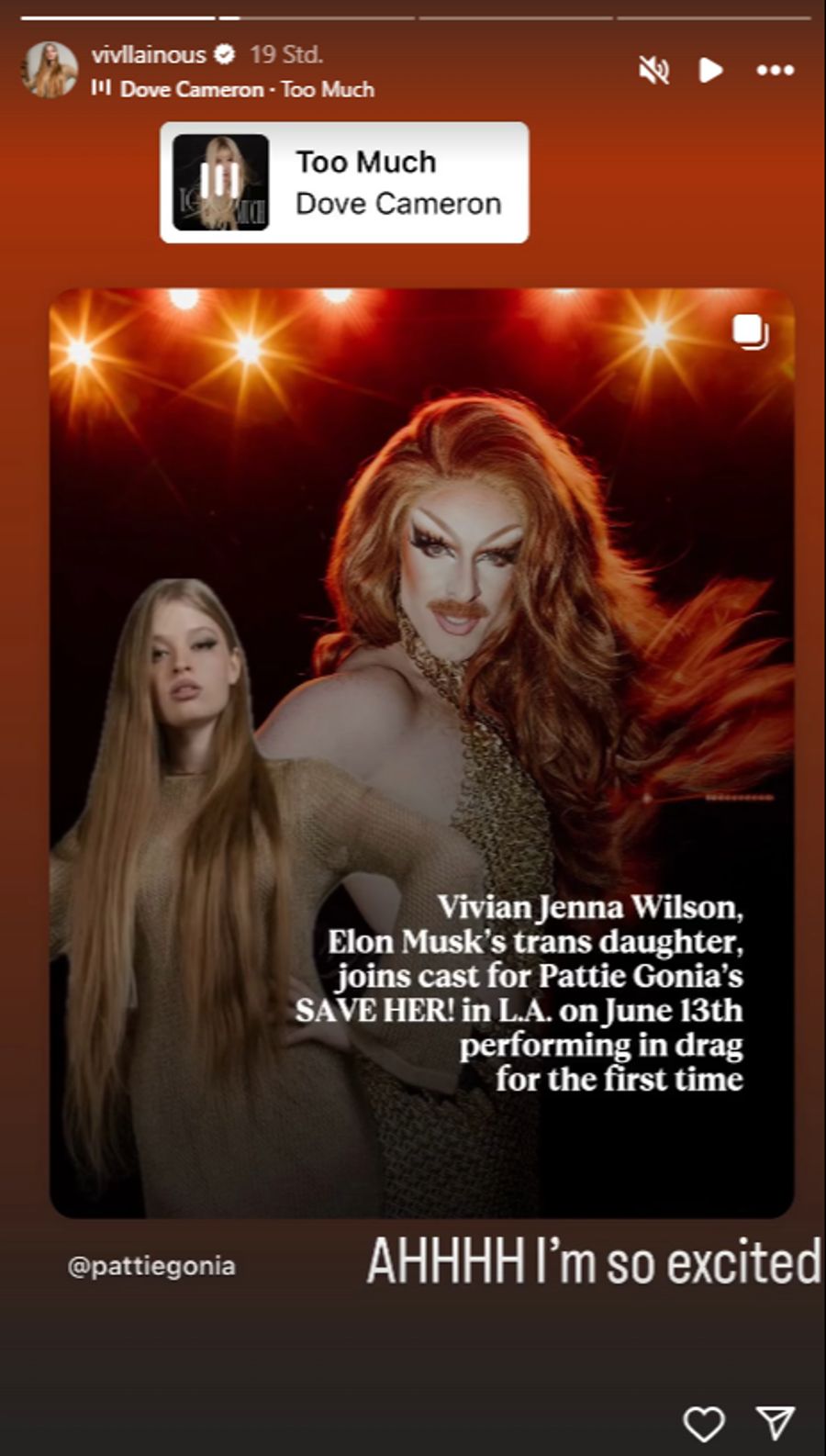Tap the vivllainous username
826x1456 pixels.
point(149,55)
